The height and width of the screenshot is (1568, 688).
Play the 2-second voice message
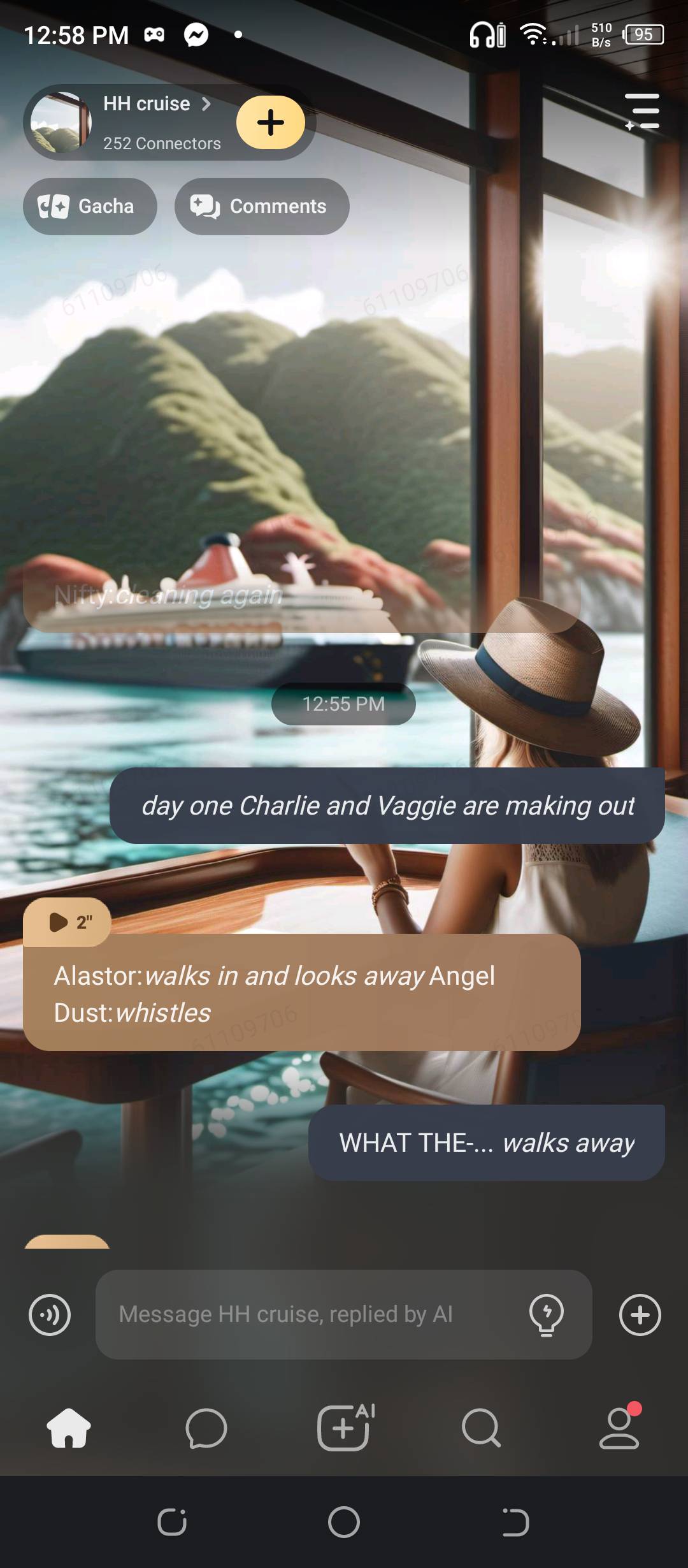[68, 922]
